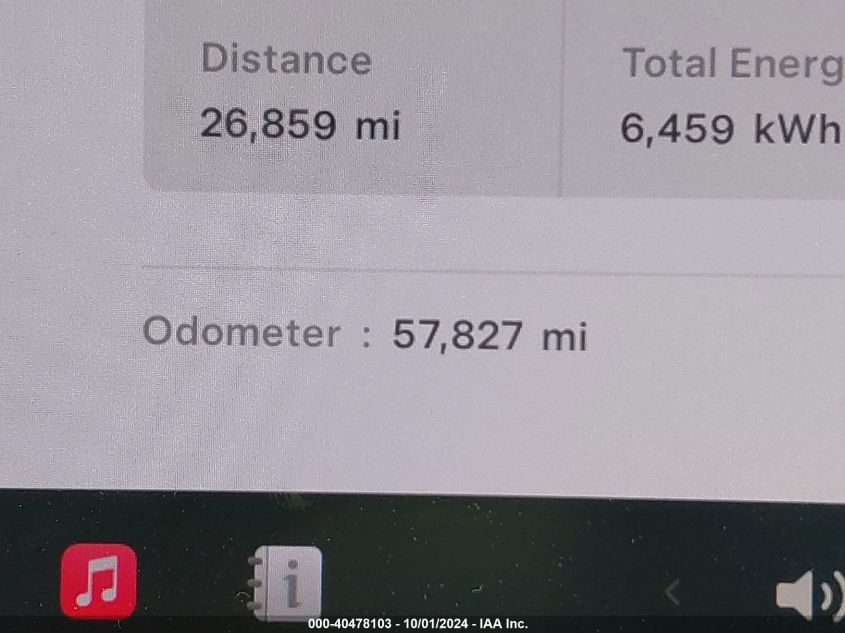The height and width of the screenshot is (633, 845).
Task: Open the owner's manual icon
Action: pos(286,583)
